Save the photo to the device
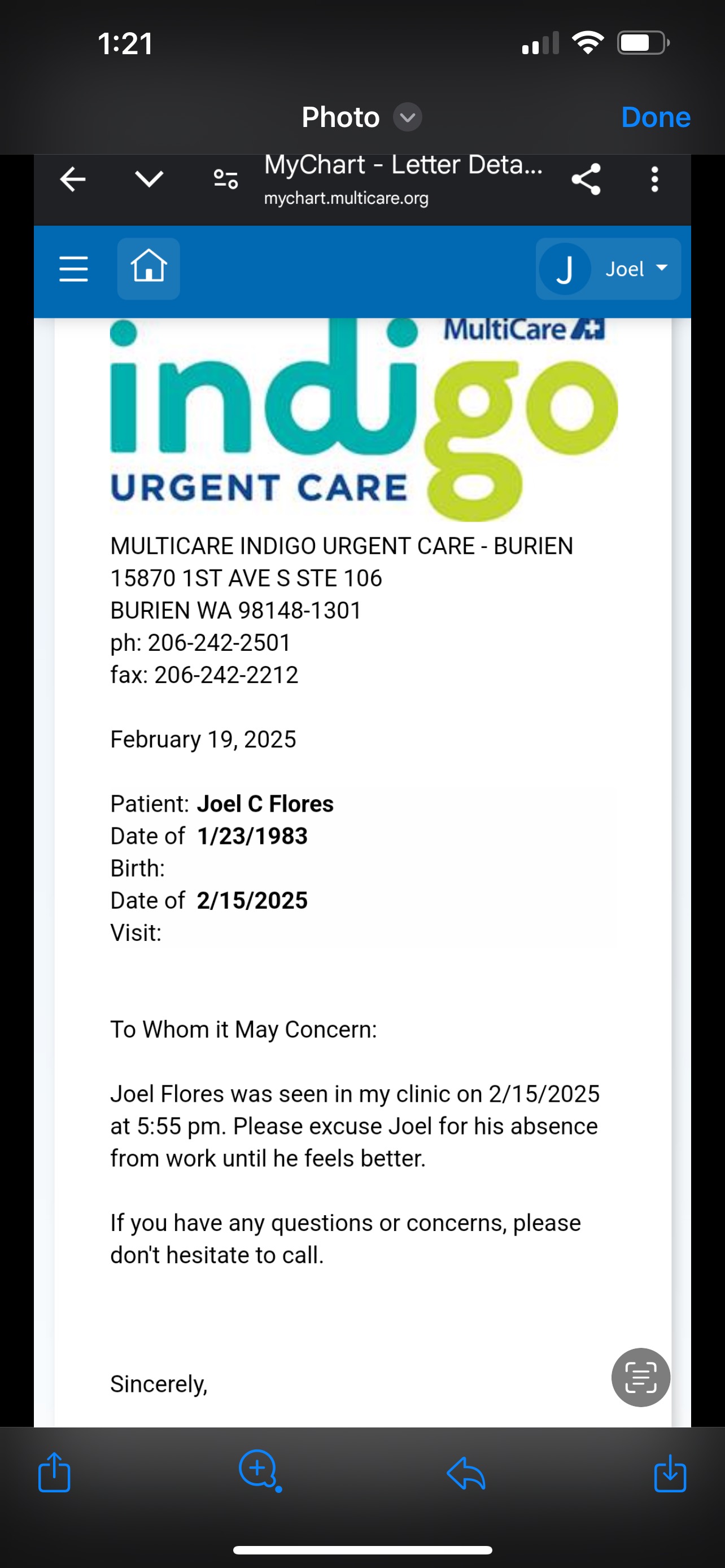 (x=670, y=1473)
